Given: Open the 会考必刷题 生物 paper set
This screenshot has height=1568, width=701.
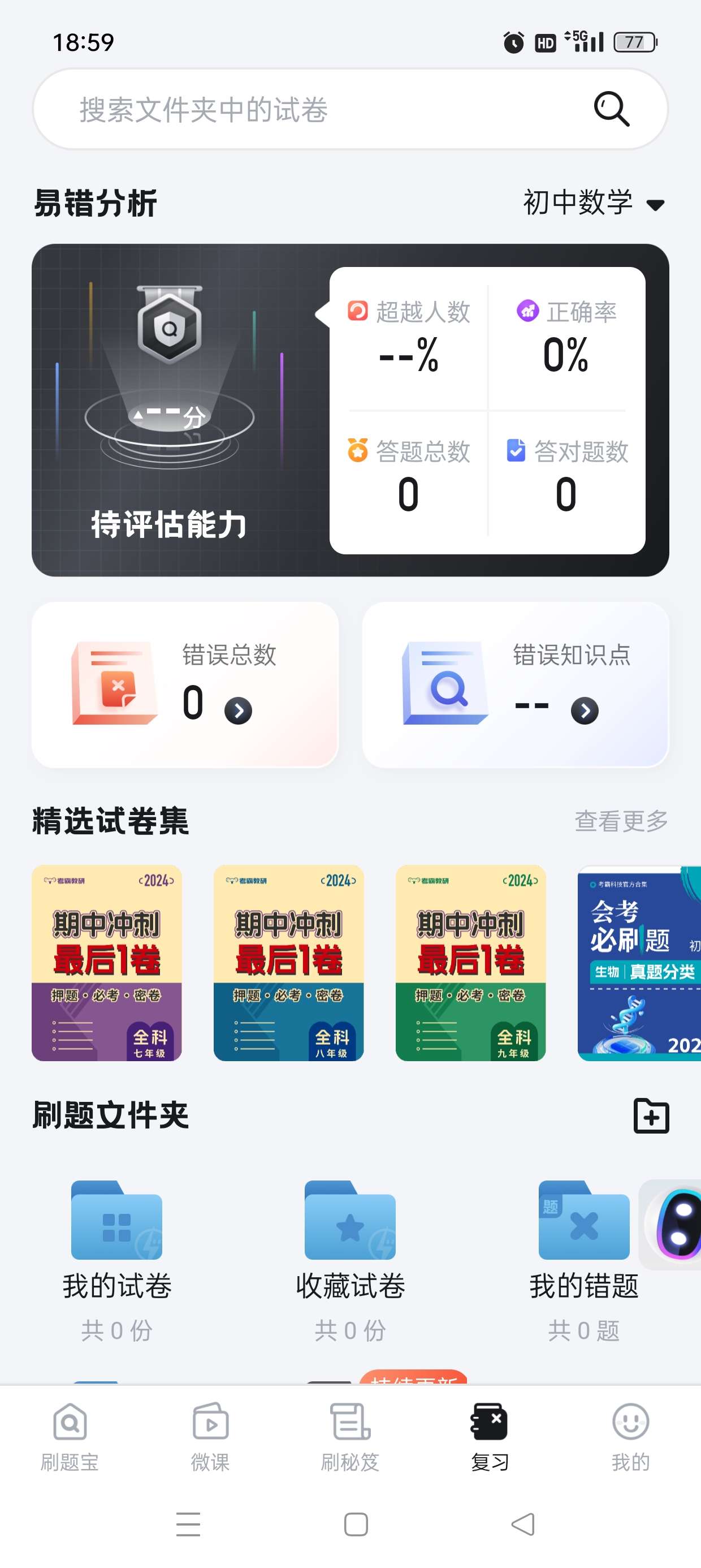Looking at the screenshot, I should (x=639, y=962).
